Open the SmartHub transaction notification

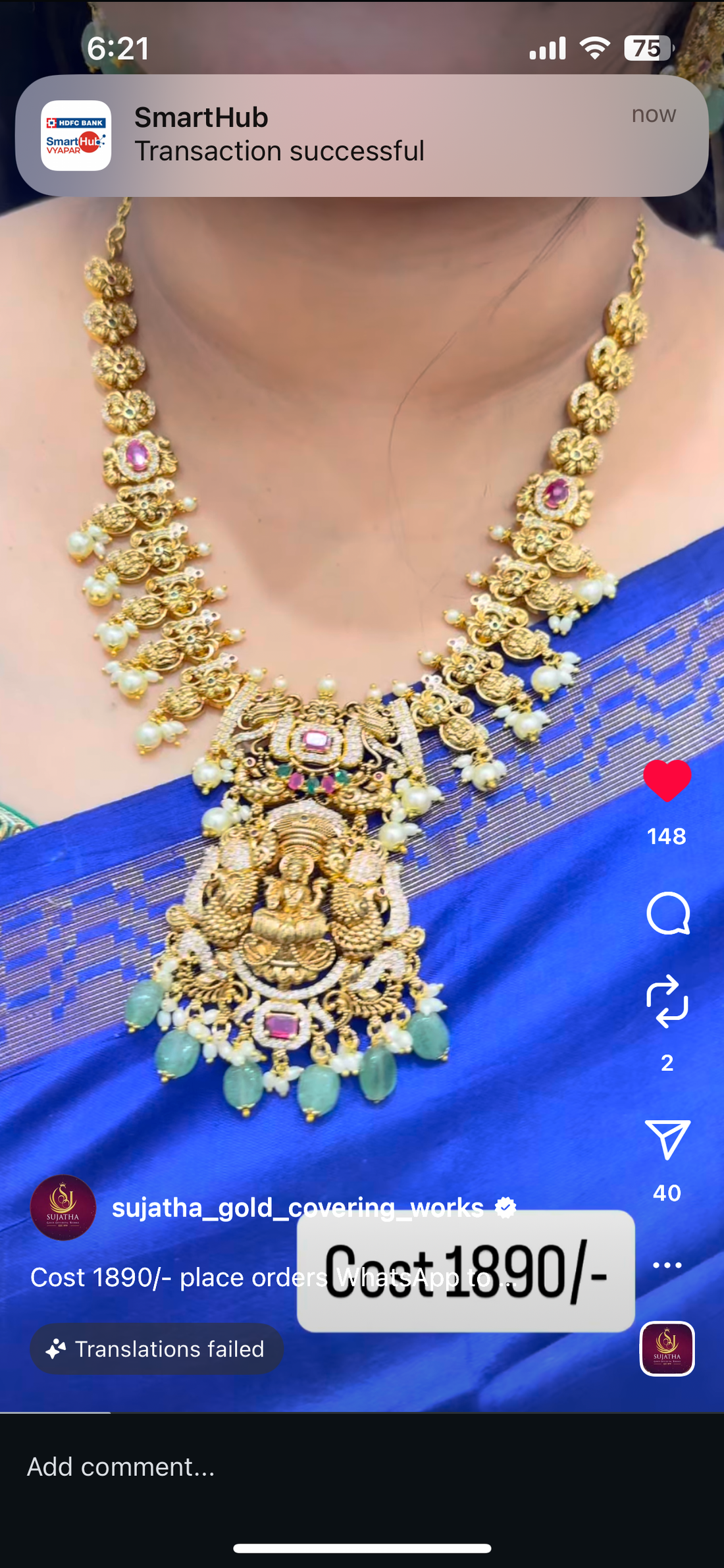pyautogui.click(x=361, y=136)
